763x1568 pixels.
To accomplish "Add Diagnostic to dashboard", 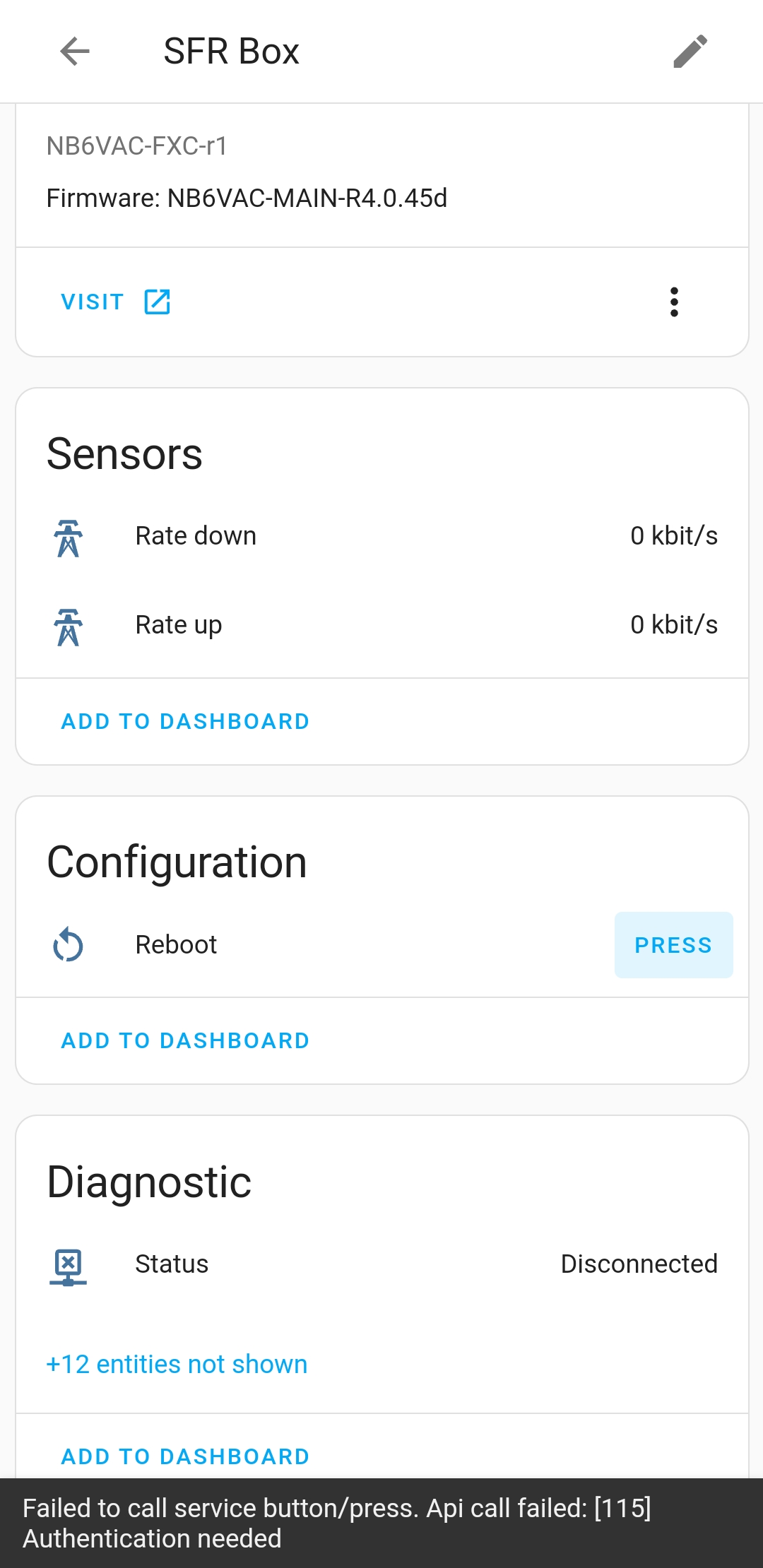I will pos(184,1456).
